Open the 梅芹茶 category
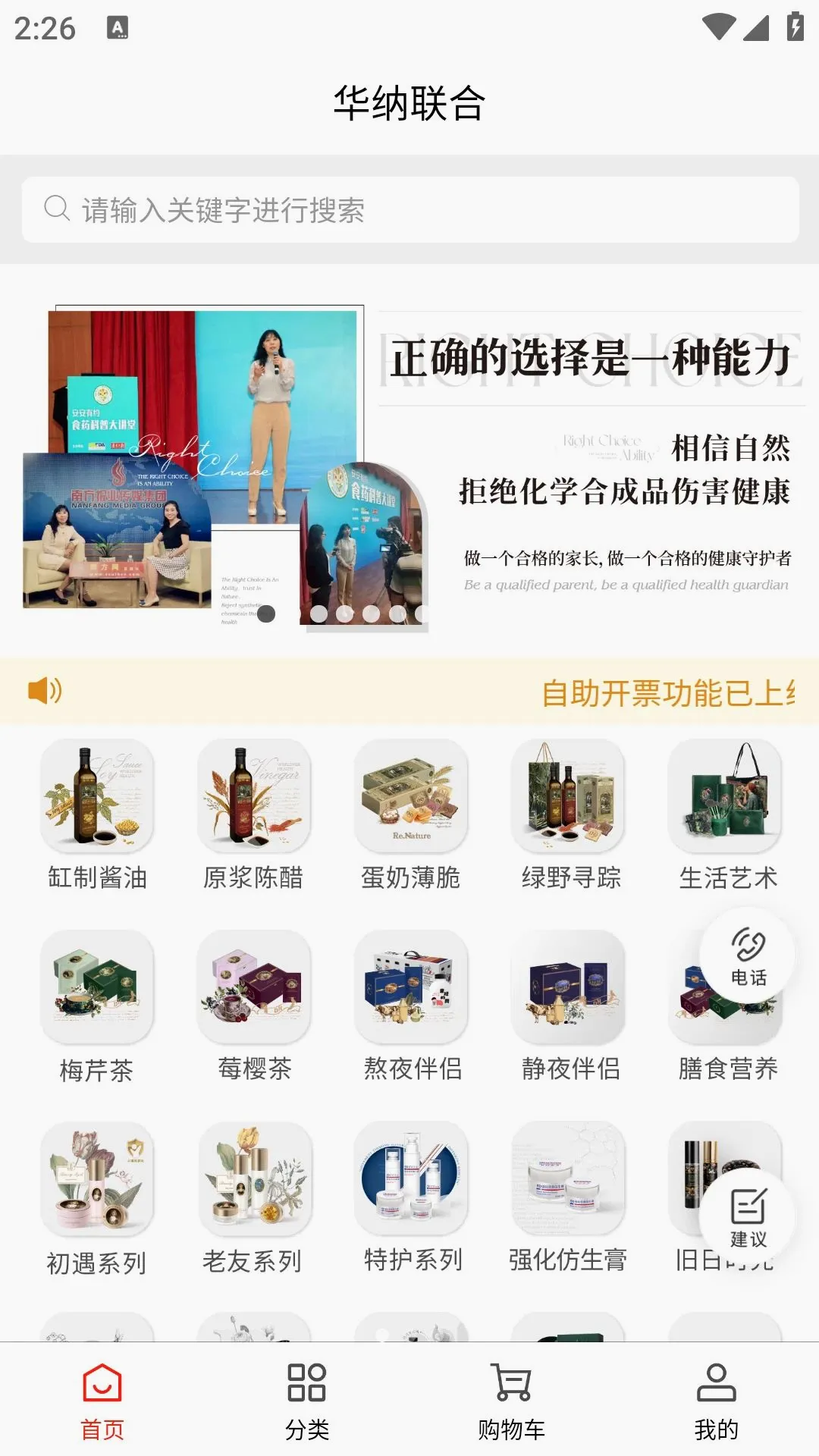The image size is (819, 1456). coord(97,1007)
